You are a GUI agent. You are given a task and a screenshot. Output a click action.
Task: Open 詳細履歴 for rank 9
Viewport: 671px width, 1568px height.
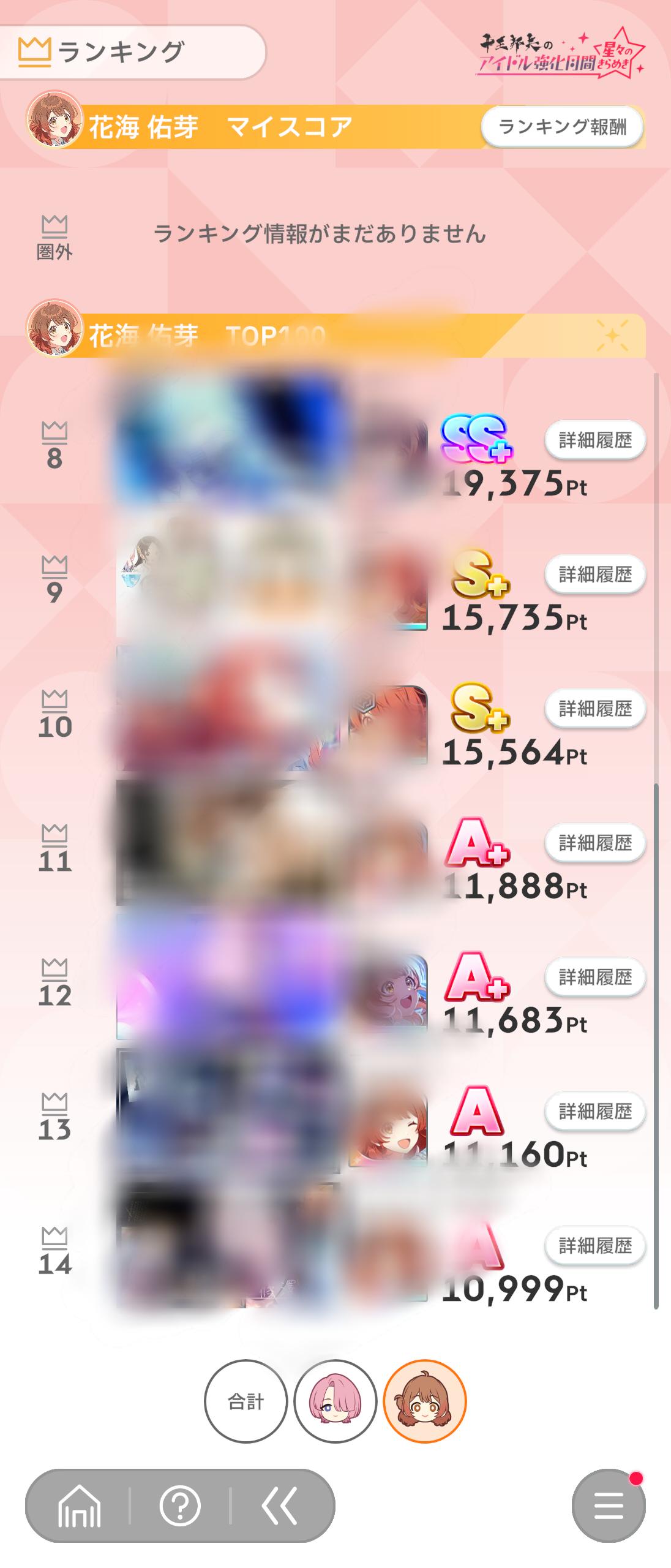594,574
